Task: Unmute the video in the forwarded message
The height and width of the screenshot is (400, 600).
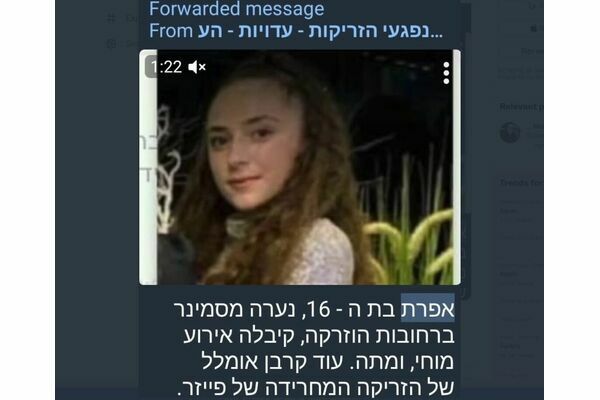Action: 197,67
